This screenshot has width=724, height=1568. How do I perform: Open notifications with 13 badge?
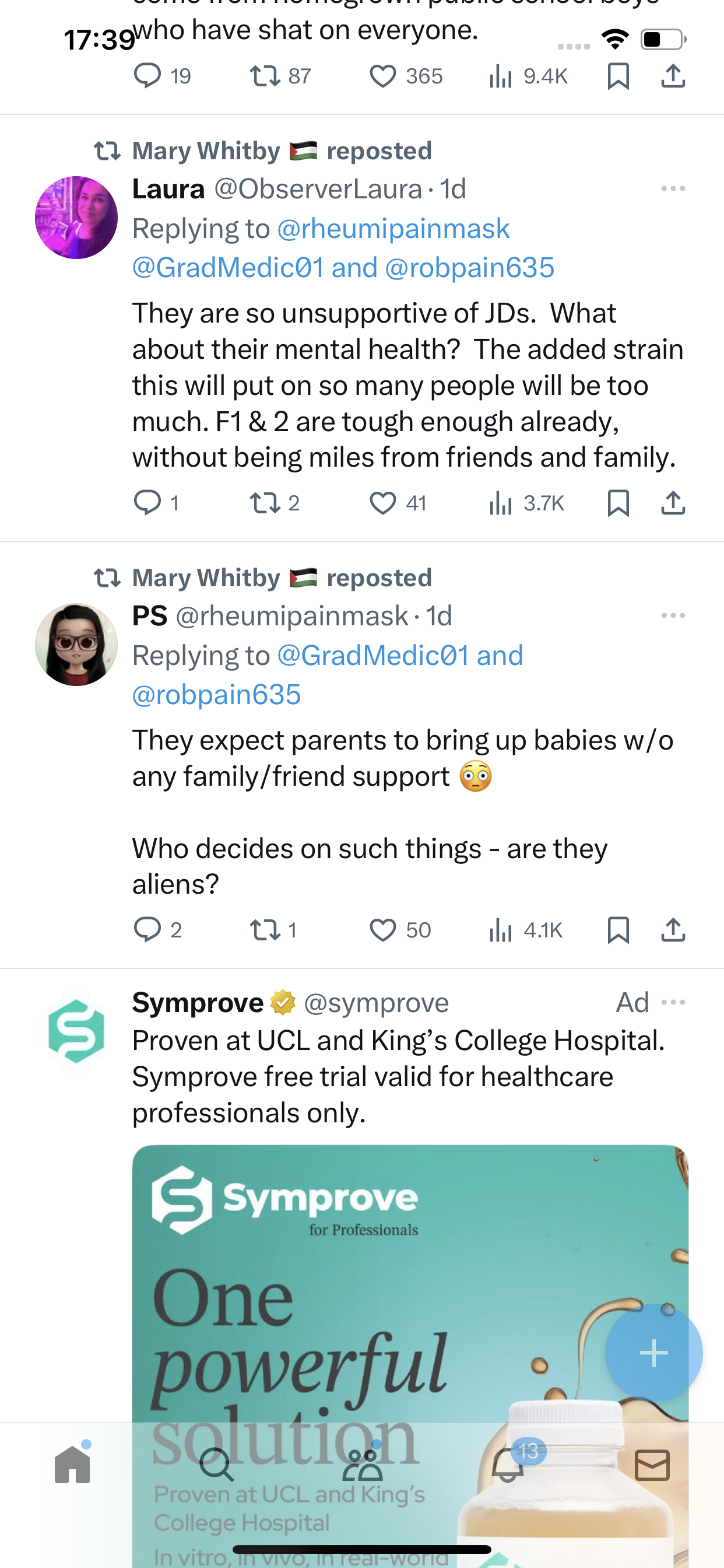[508, 1465]
